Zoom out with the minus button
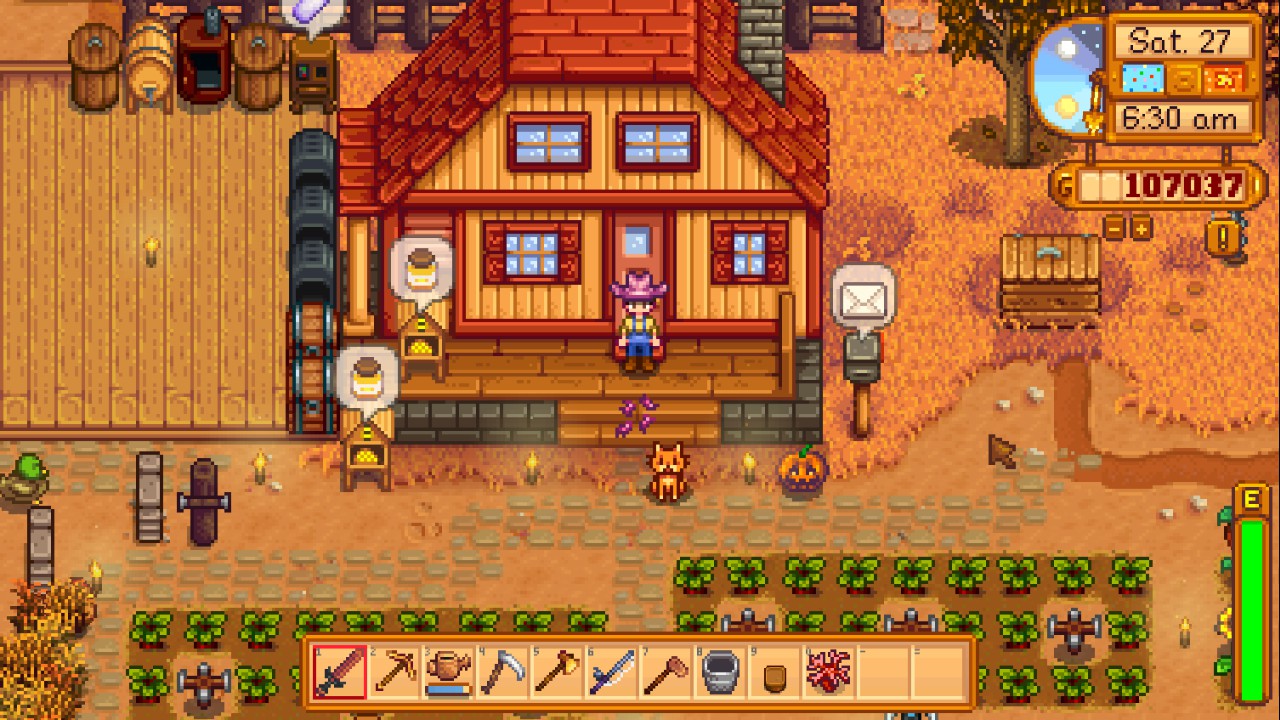 tap(1115, 228)
